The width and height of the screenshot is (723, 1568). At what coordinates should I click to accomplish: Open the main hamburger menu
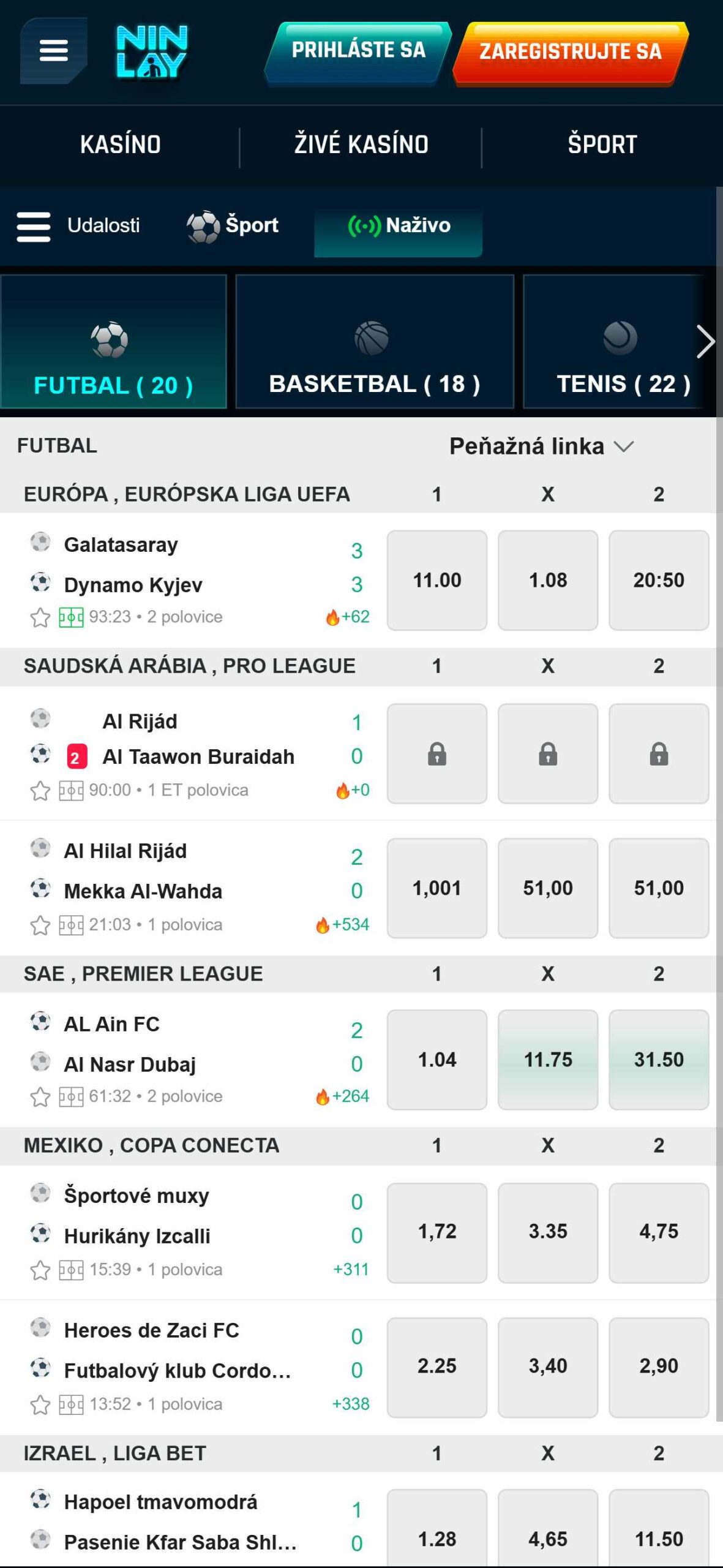click(x=54, y=50)
